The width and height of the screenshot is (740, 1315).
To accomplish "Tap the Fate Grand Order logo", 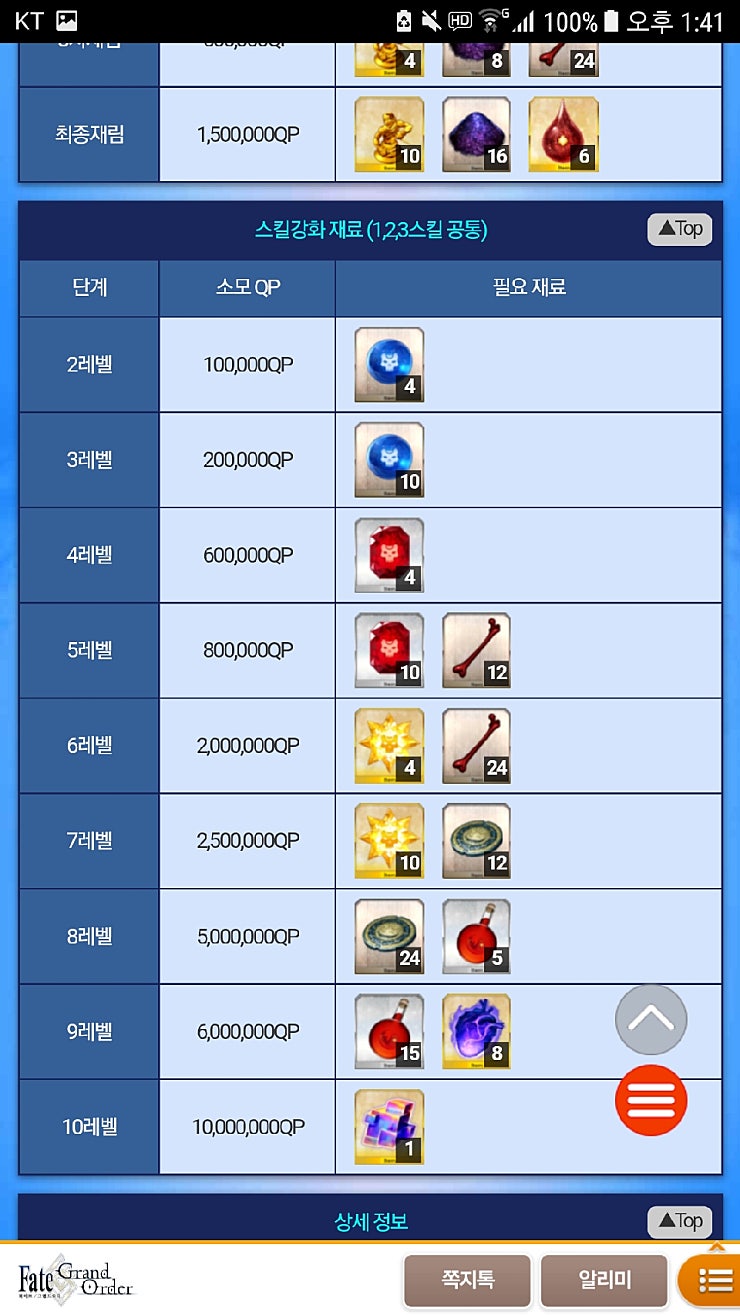I will click(77, 1279).
